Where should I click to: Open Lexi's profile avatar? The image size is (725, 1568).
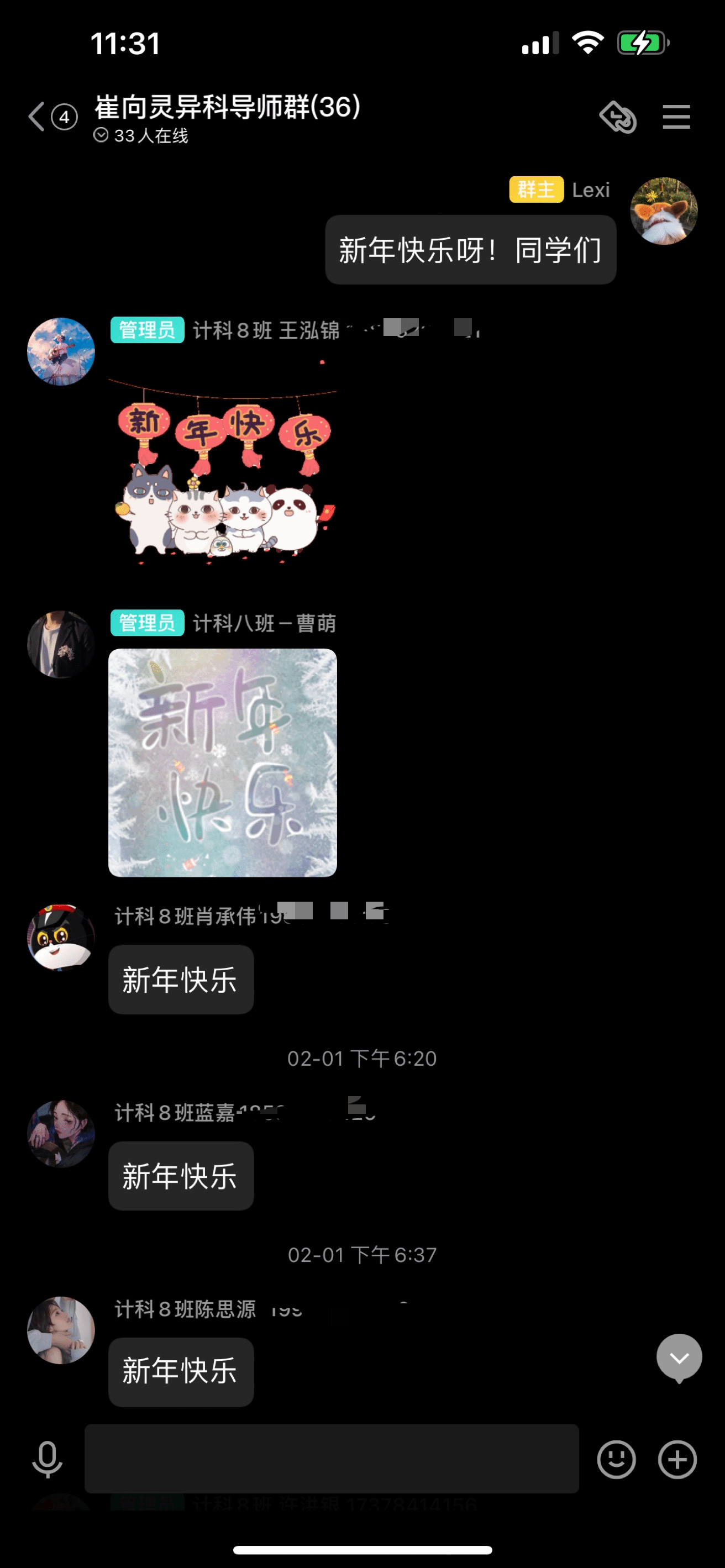663,211
